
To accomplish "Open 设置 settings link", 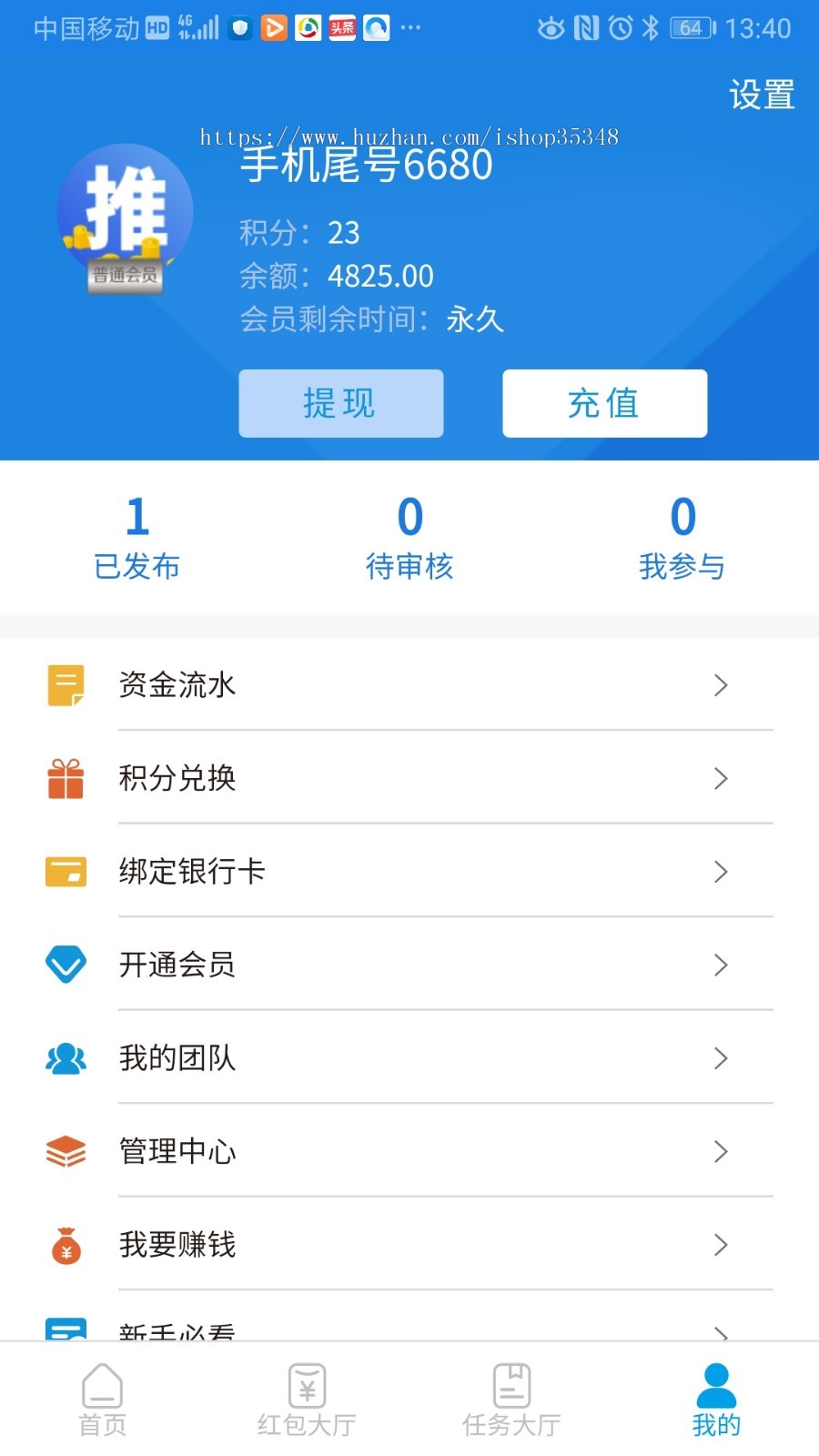I will (x=761, y=94).
